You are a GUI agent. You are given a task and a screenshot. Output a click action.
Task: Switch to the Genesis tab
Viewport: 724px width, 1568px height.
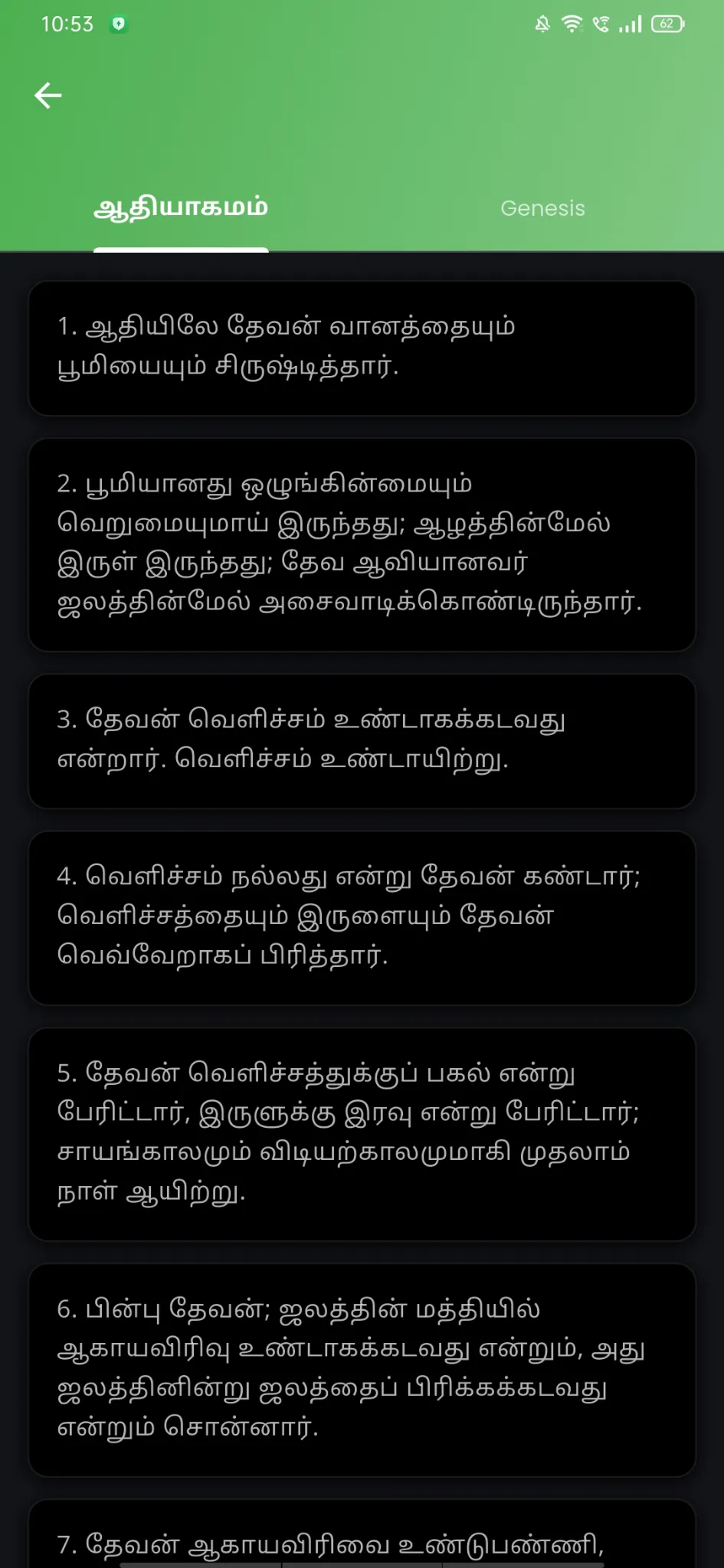(542, 208)
